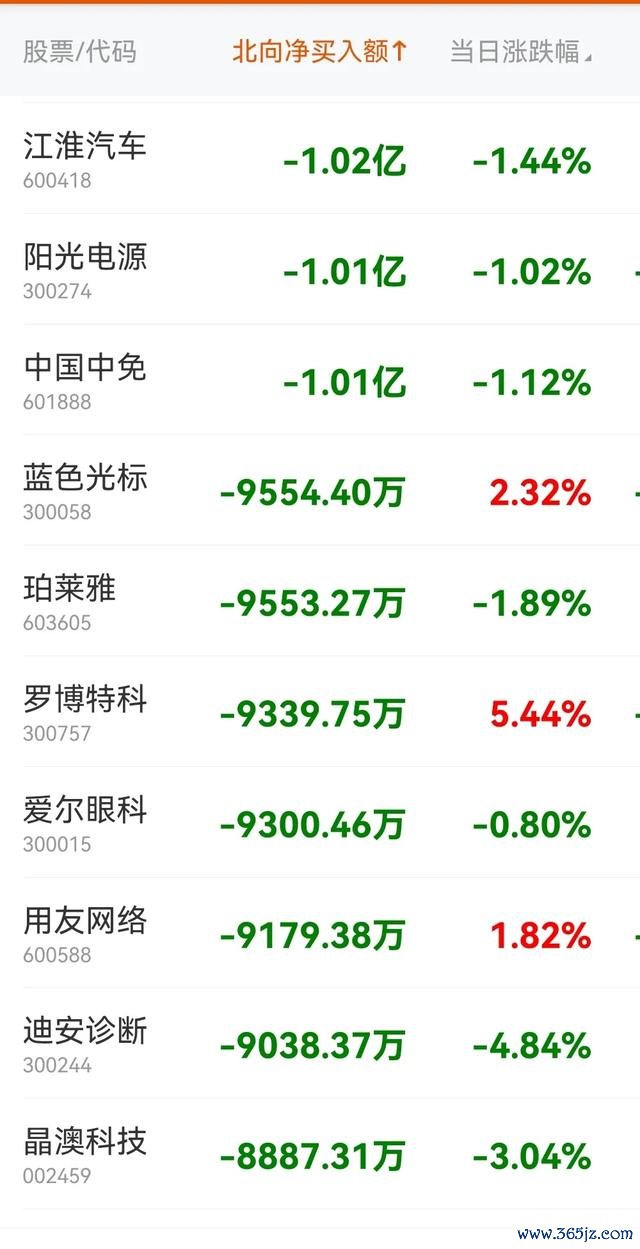This screenshot has width=640, height=1249.
Task: Open stock 迪安诊断 300244
Action: [x=320, y=1045]
